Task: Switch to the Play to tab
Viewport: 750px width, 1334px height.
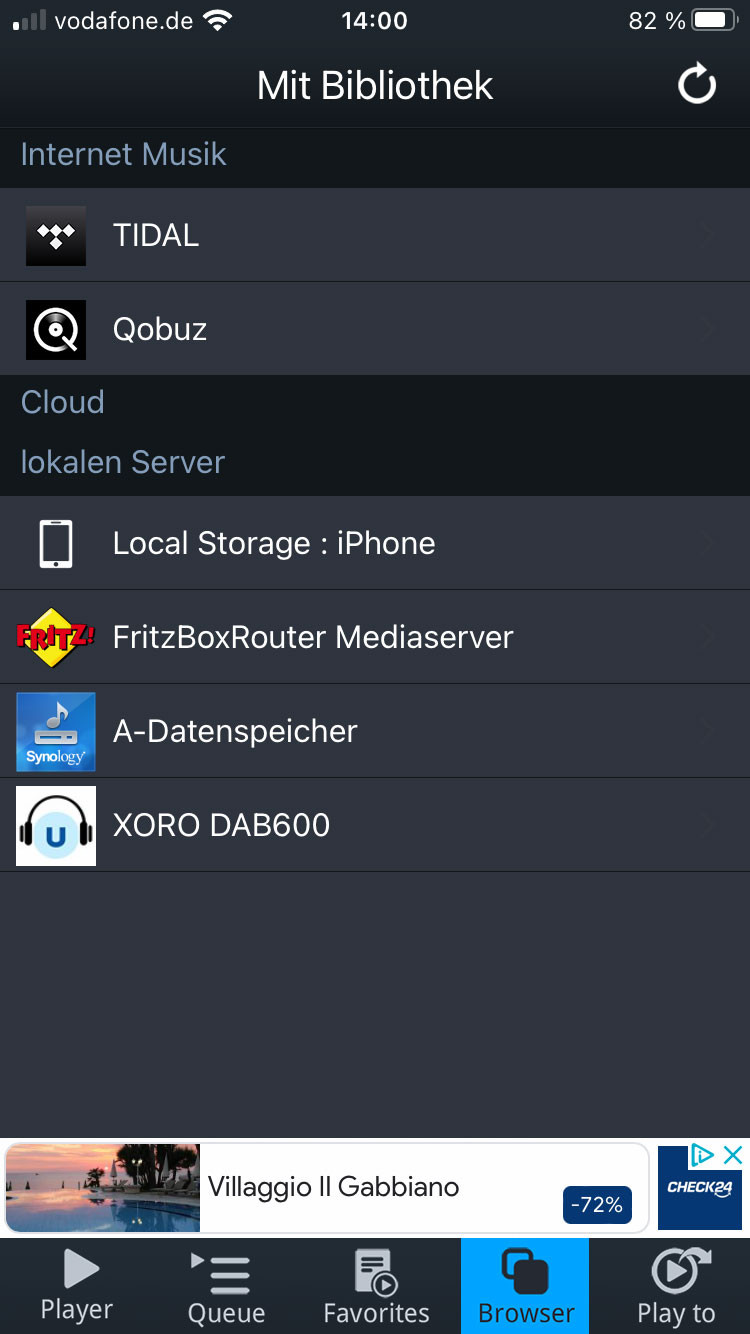Action: [676, 1288]
